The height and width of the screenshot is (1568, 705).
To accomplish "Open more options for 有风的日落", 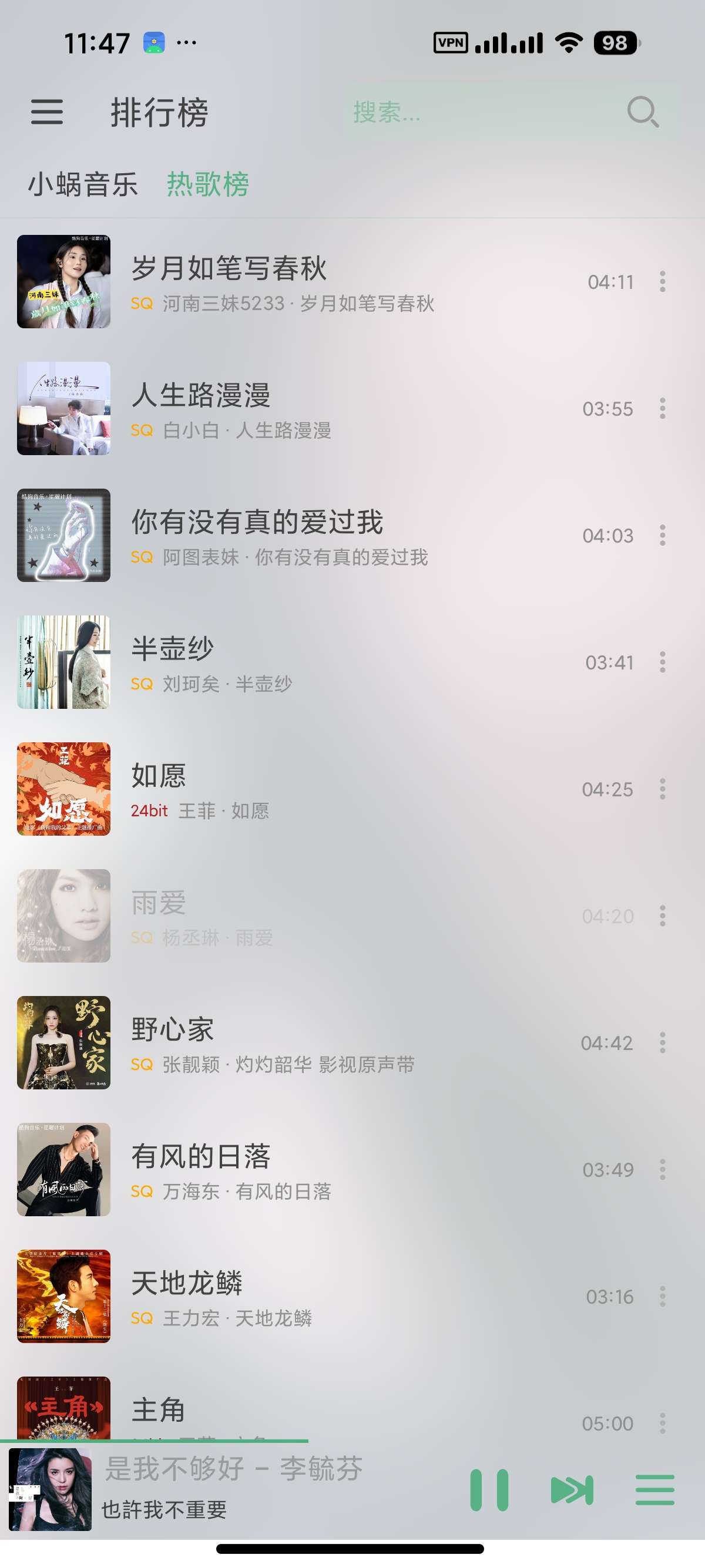I will 662,1169.
